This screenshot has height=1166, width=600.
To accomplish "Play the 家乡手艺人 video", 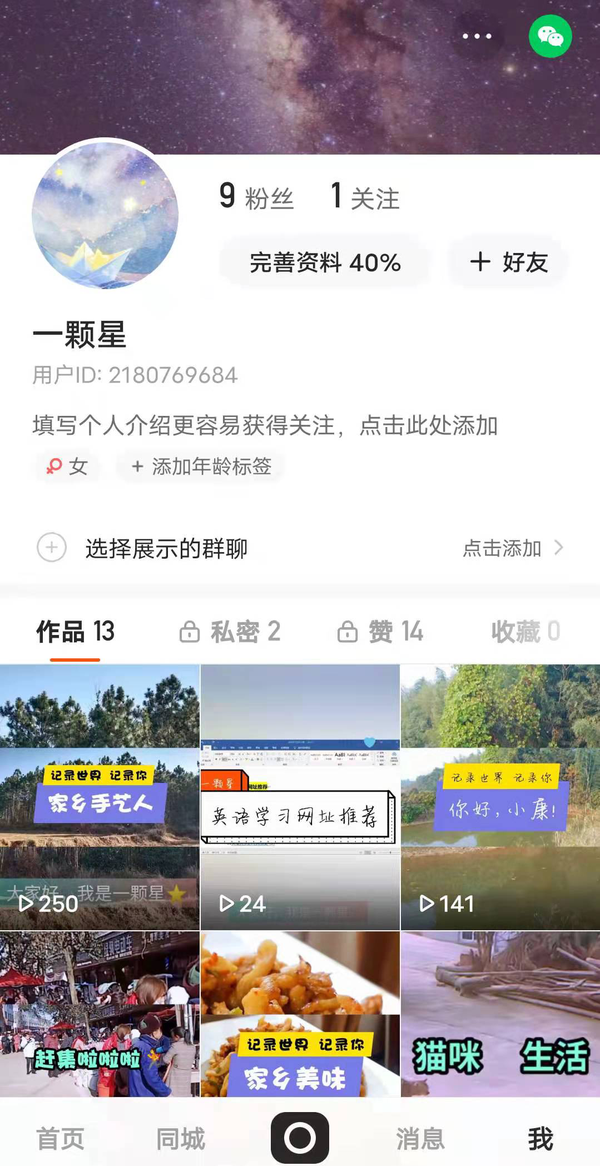I will tap(99, 797).
